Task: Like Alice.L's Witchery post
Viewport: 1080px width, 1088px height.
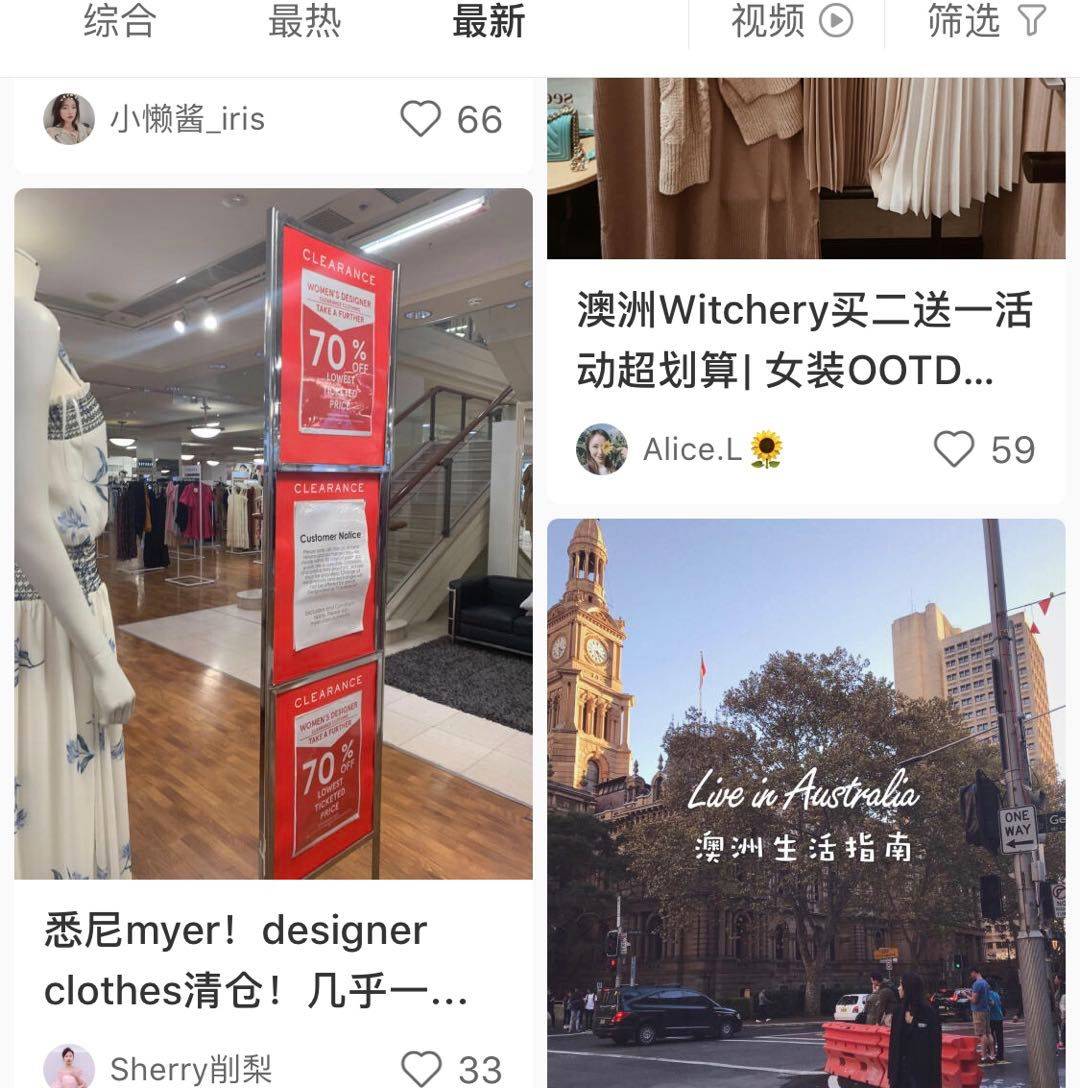Action: click(x=954, y=450)
